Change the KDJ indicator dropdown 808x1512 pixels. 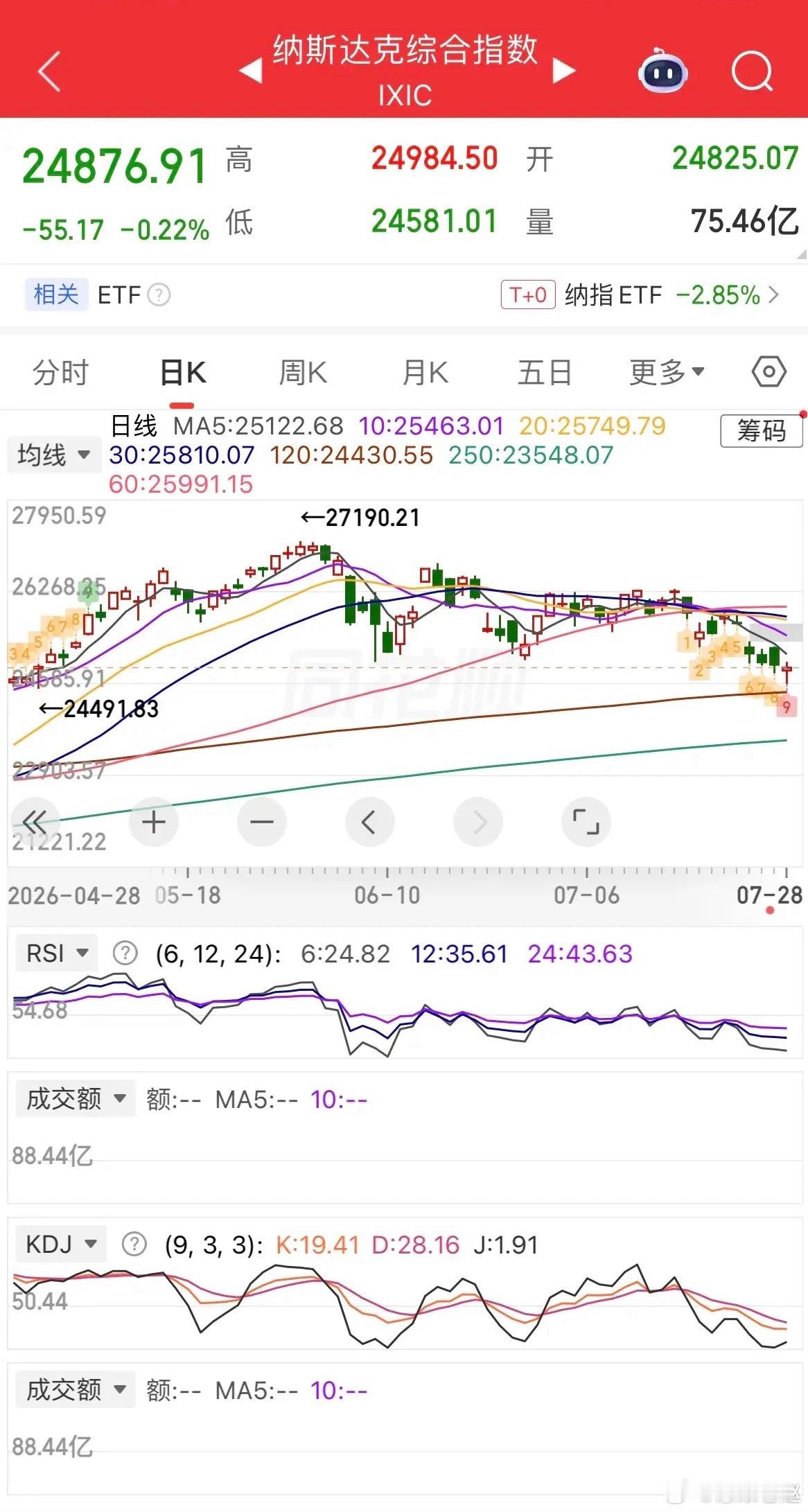[x=60, y=1245]
